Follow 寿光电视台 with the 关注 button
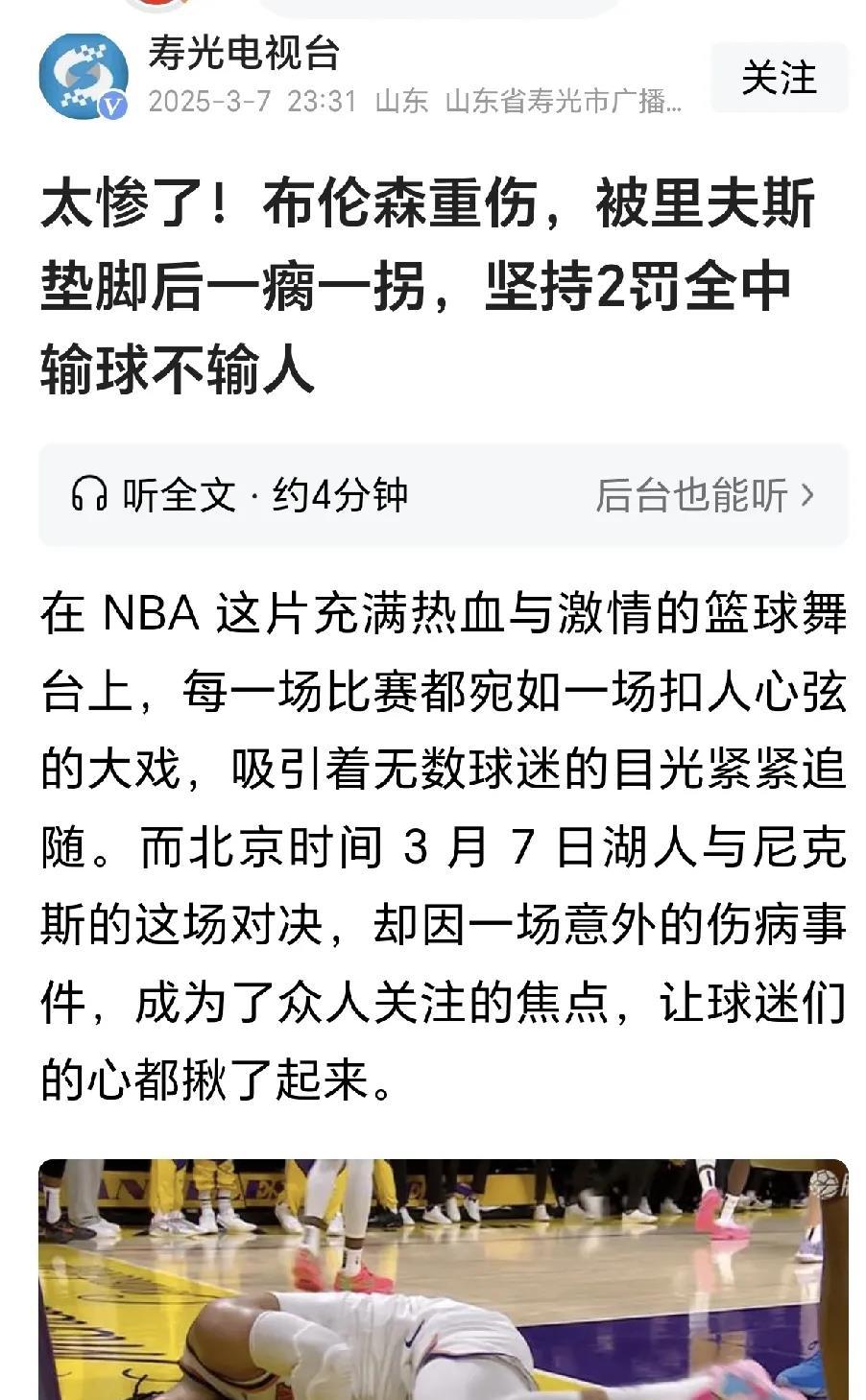The height and width of the screenshot is (1400, 866). (x=779, y=79)
